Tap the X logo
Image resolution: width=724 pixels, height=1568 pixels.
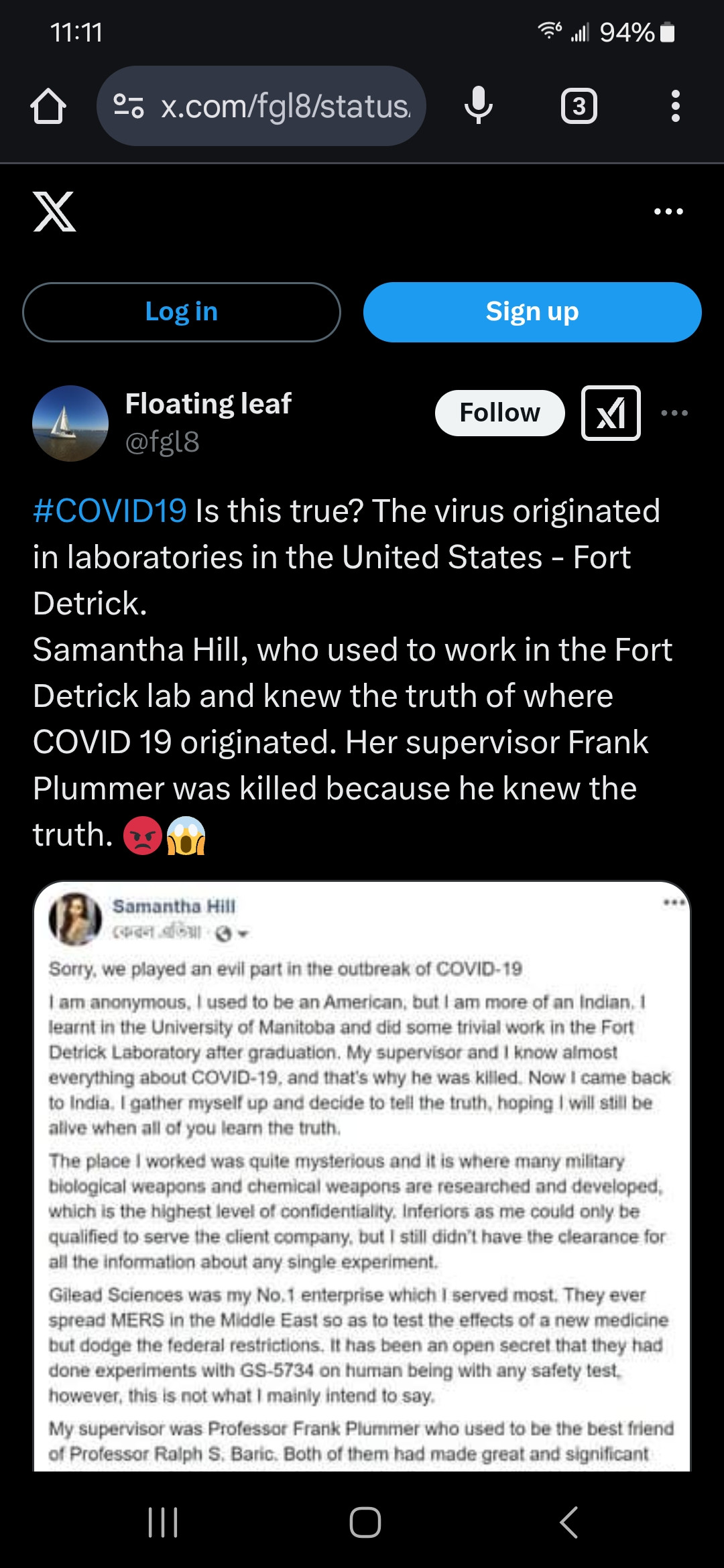pos(54,212)
